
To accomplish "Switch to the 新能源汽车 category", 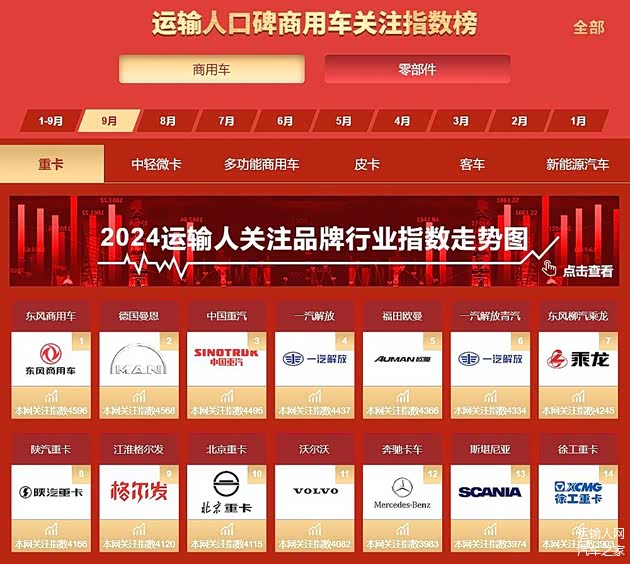I will coord(577,164).
